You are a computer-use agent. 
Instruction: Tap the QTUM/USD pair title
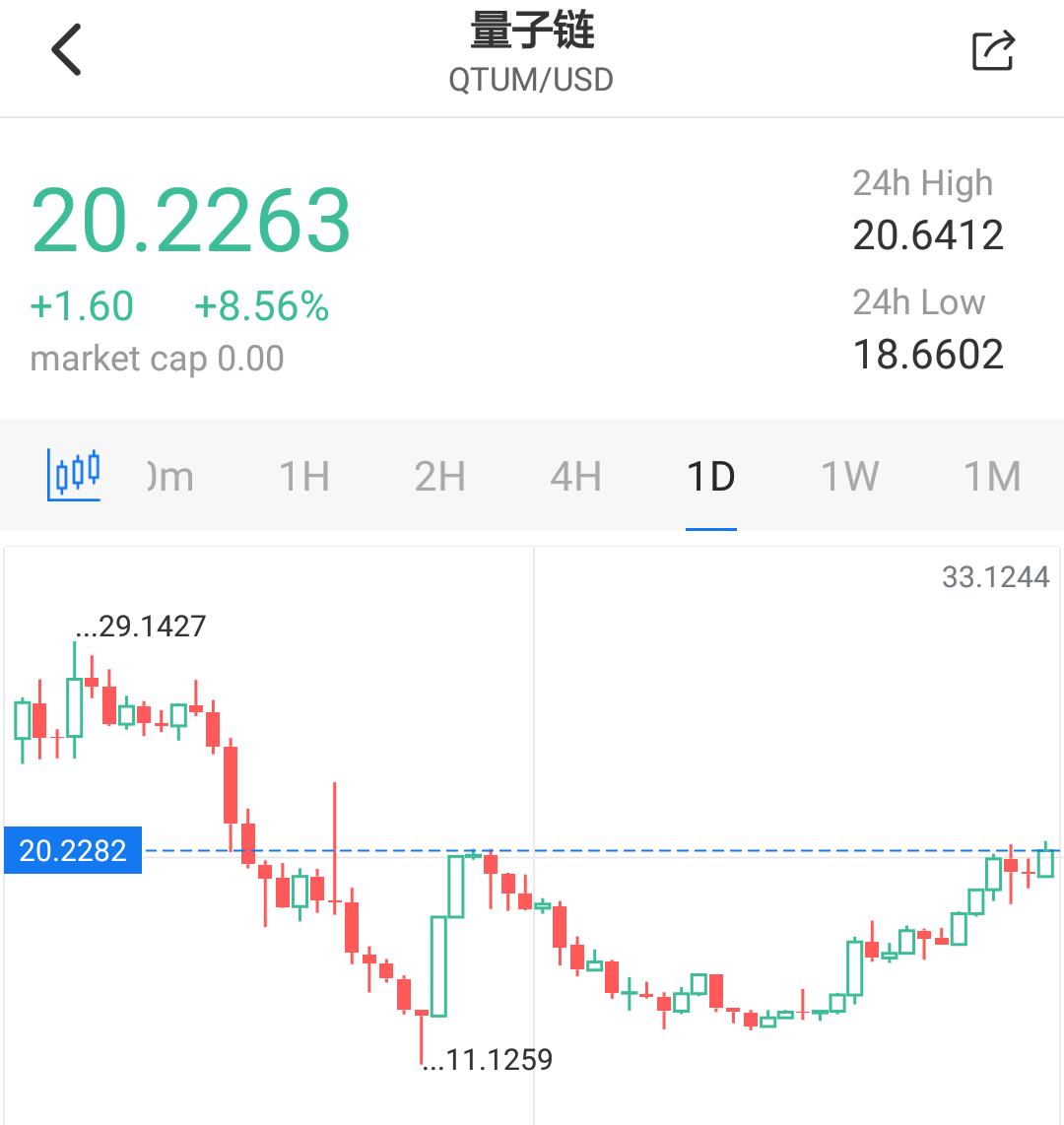[531, 80]
